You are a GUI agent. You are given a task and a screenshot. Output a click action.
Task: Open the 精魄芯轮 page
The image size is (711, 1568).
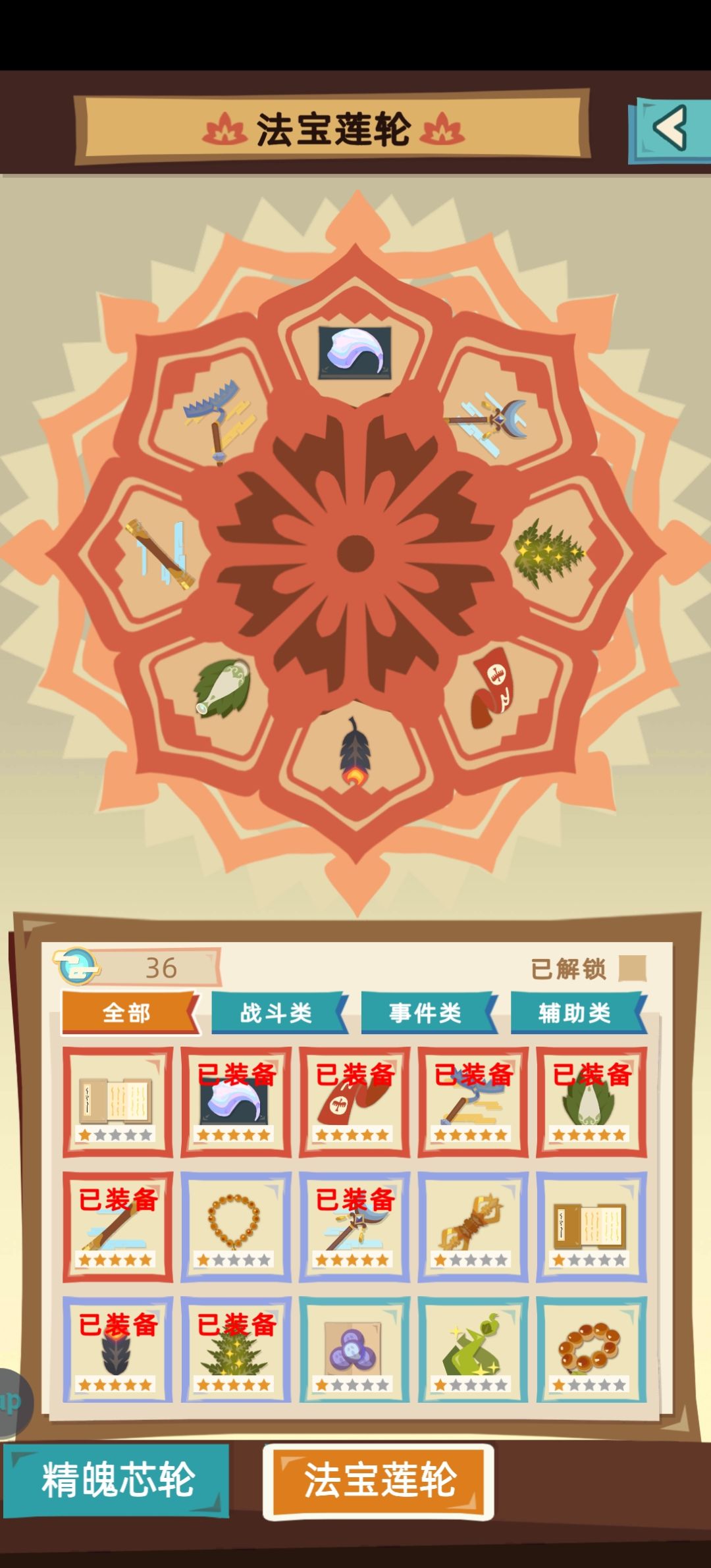(116, 1480)
